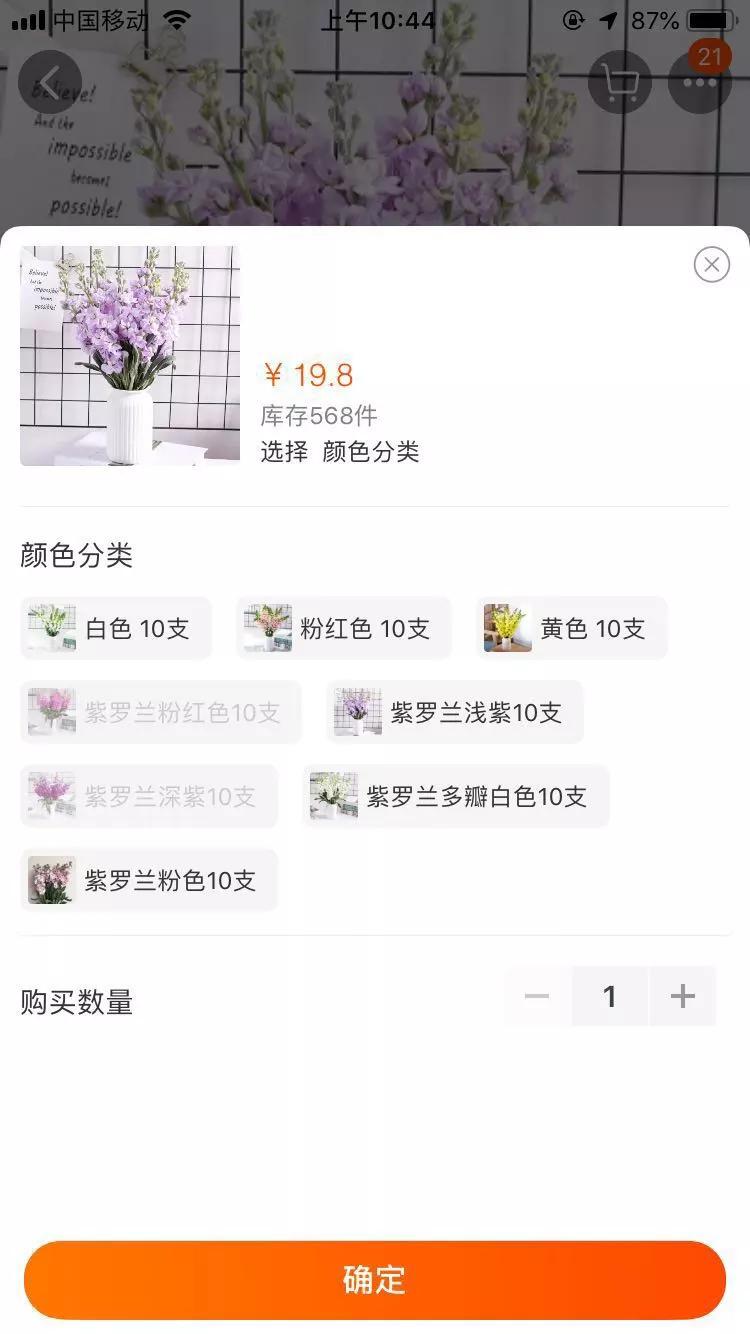Image resolution: width=750 pixels, height=1334 pixels.
Task: Tap the 确定 confirm button
Action: point(375,1279)
